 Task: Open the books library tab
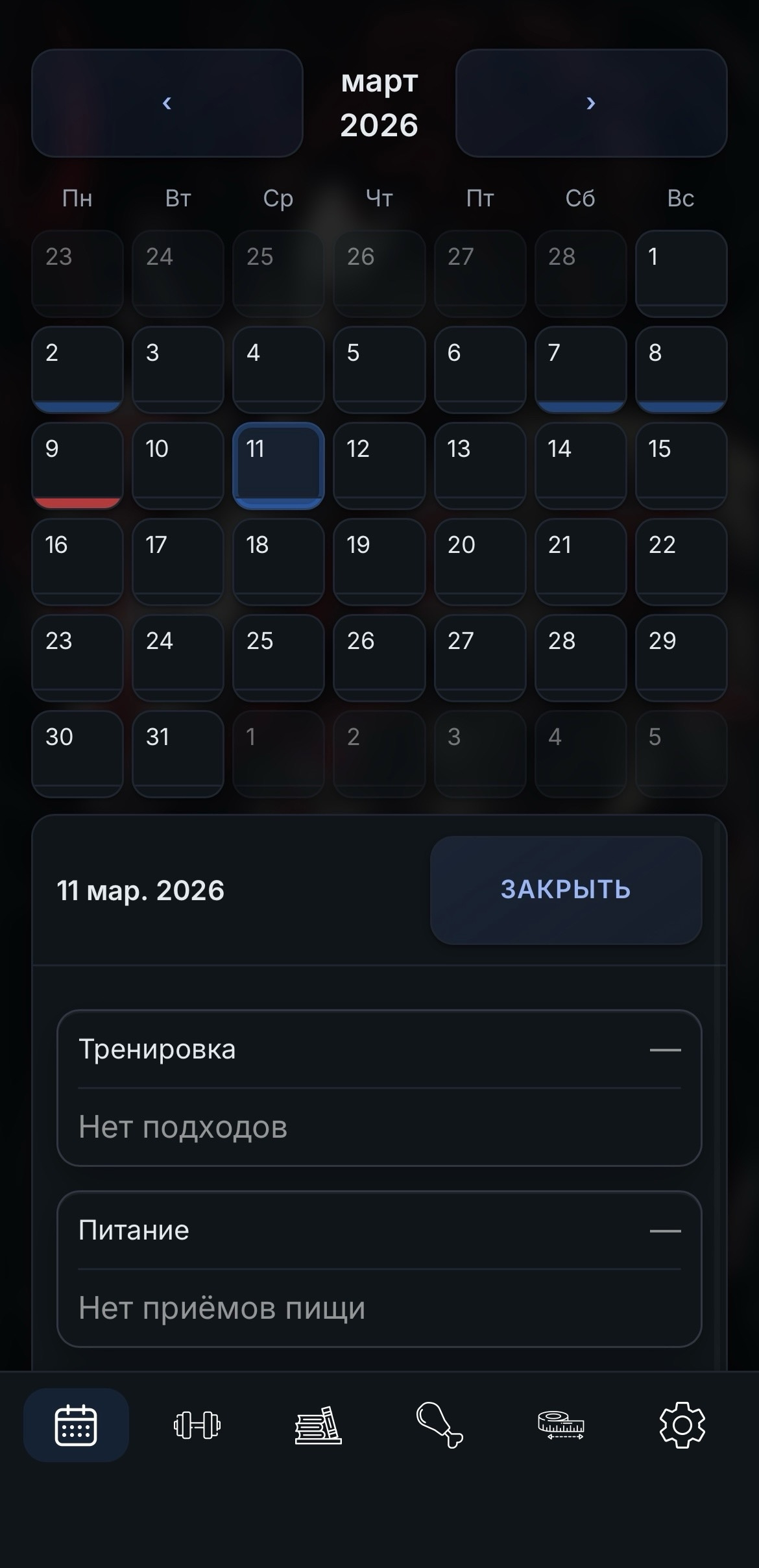318,1426
